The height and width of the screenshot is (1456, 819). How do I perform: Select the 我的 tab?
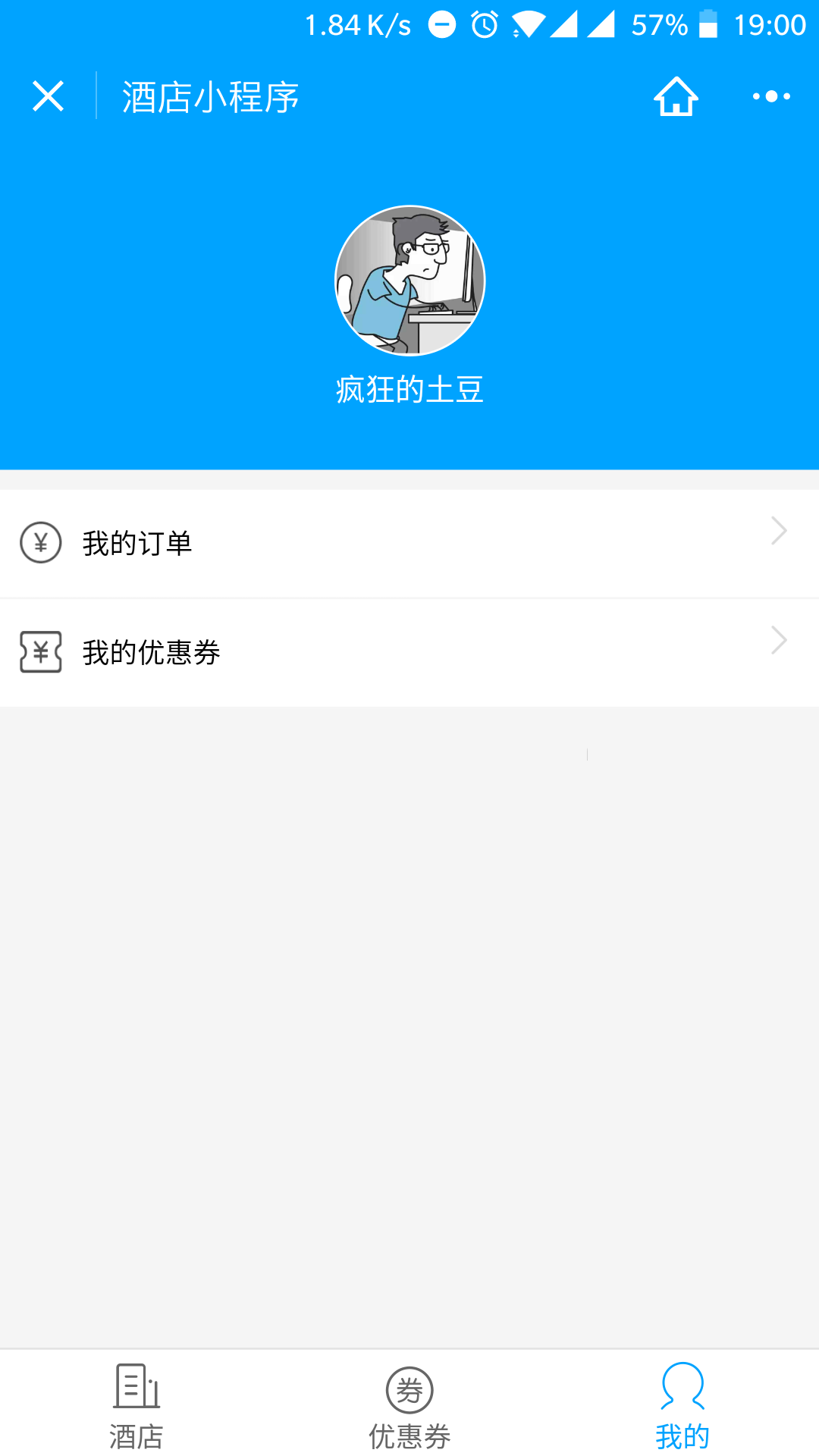point(682,1405)
